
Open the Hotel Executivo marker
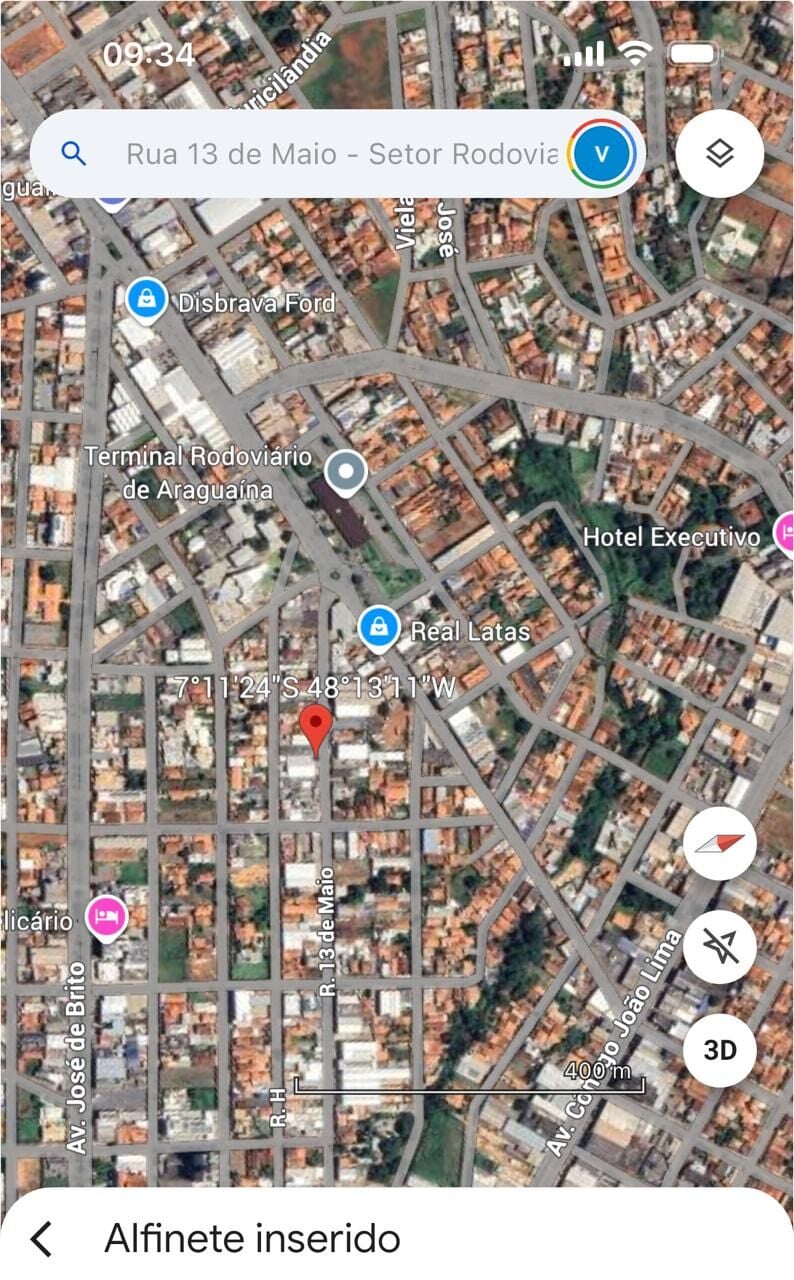[785, 534]
